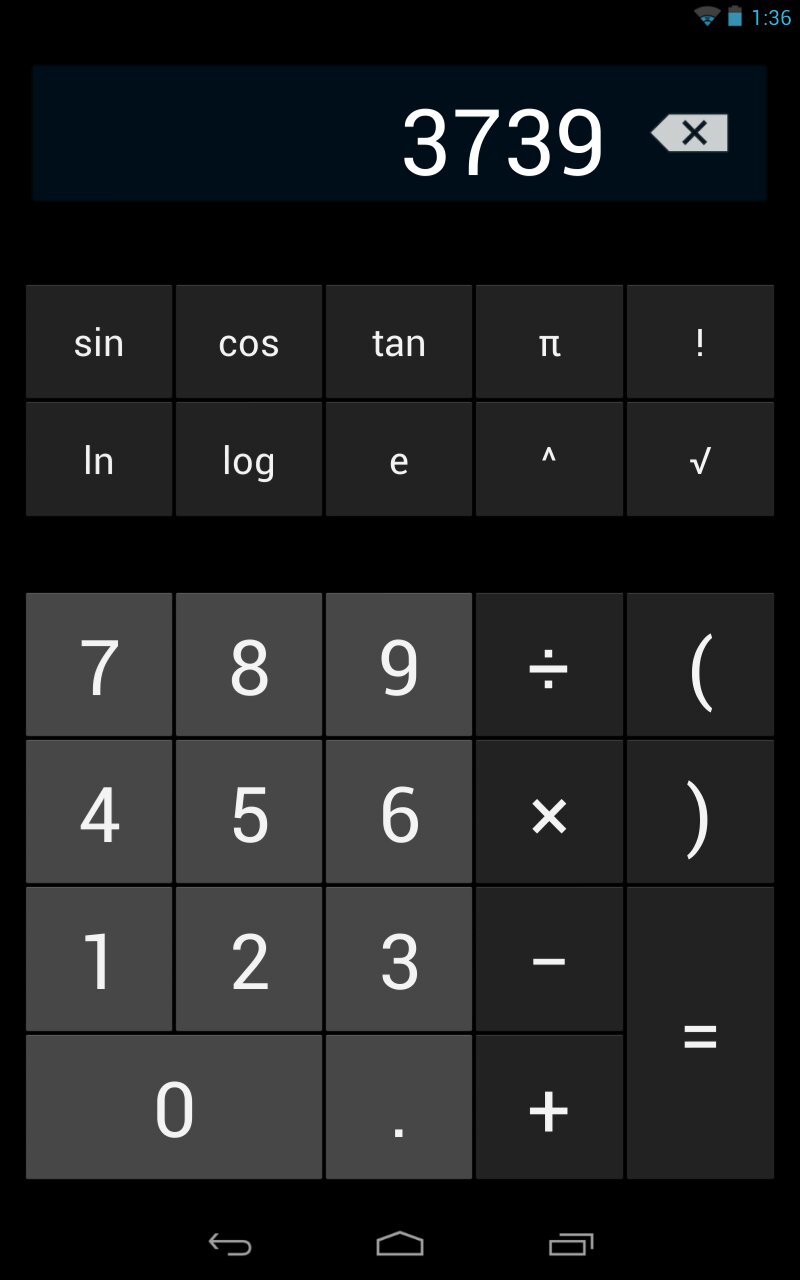Screen dimensions: 800x1280
Task: Insert the π constant
Action: point(549,343)
